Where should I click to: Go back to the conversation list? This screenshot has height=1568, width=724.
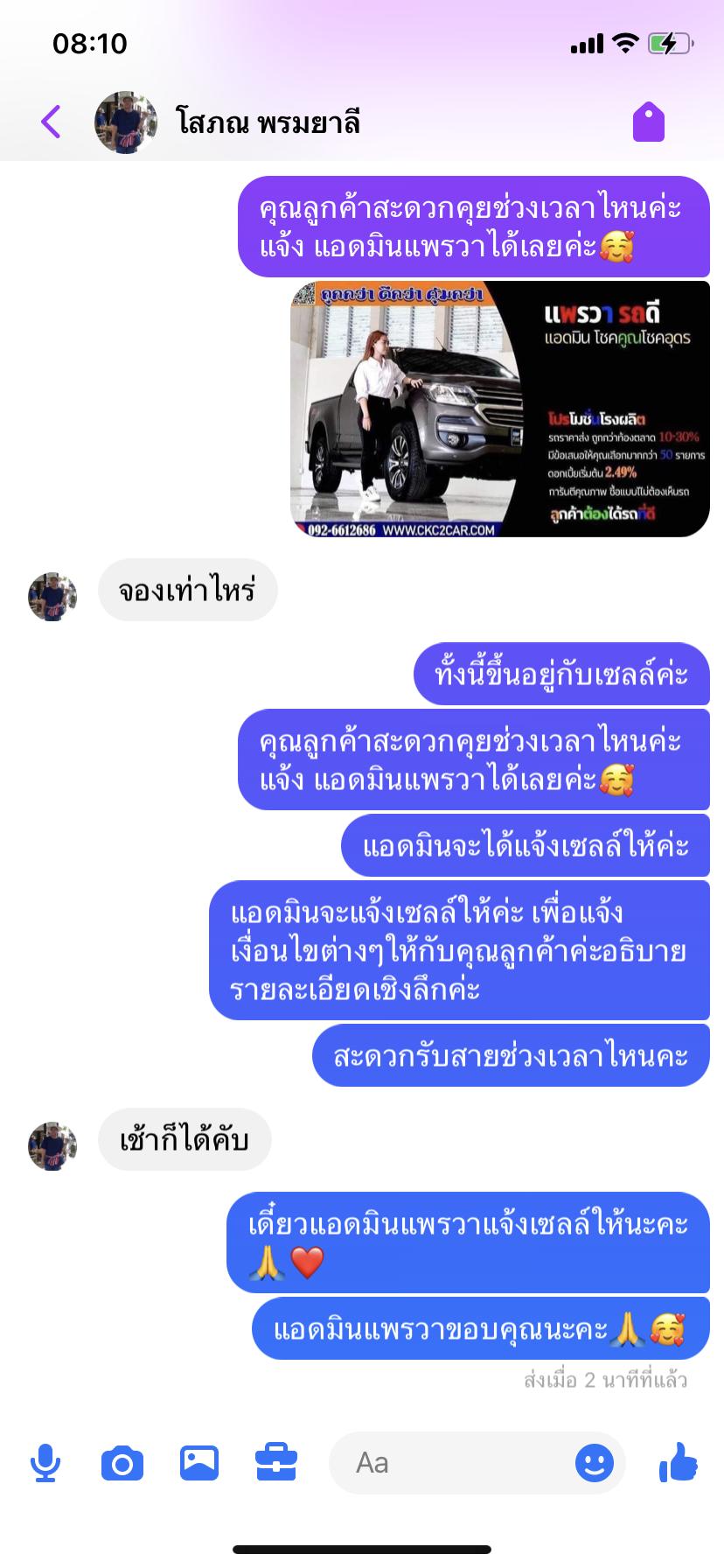click(x=51, y=122)
